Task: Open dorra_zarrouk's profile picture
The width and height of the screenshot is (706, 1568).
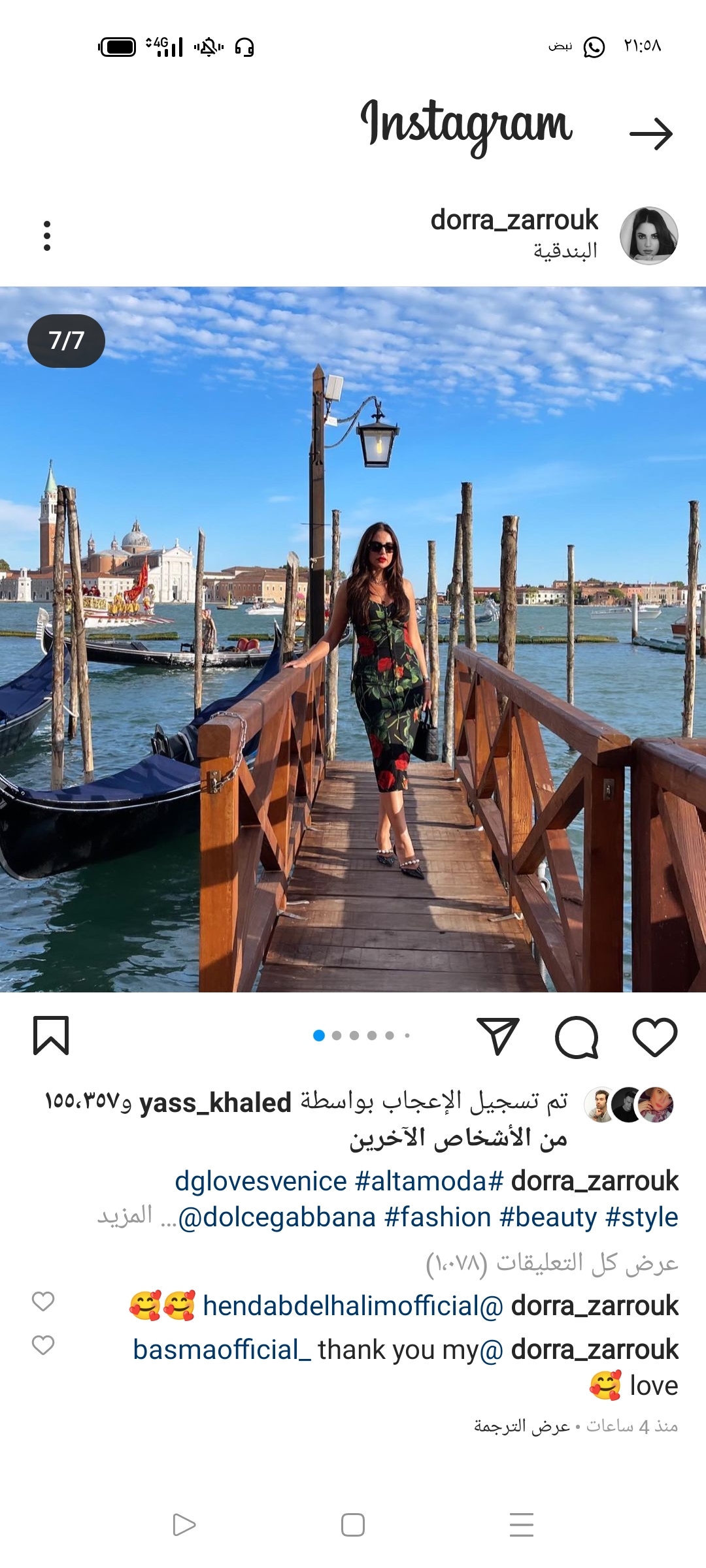Action: [648, 236]
